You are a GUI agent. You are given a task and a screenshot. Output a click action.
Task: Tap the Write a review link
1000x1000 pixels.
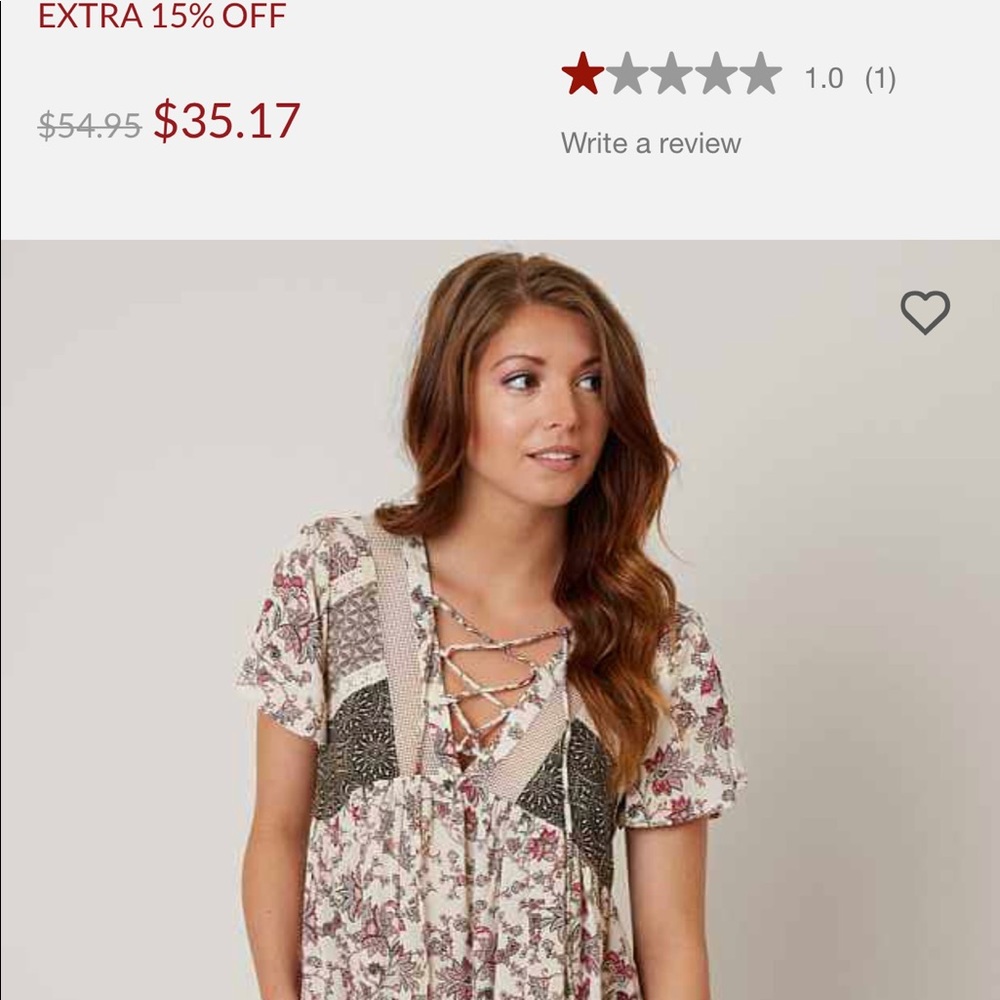tap(651, 143)
